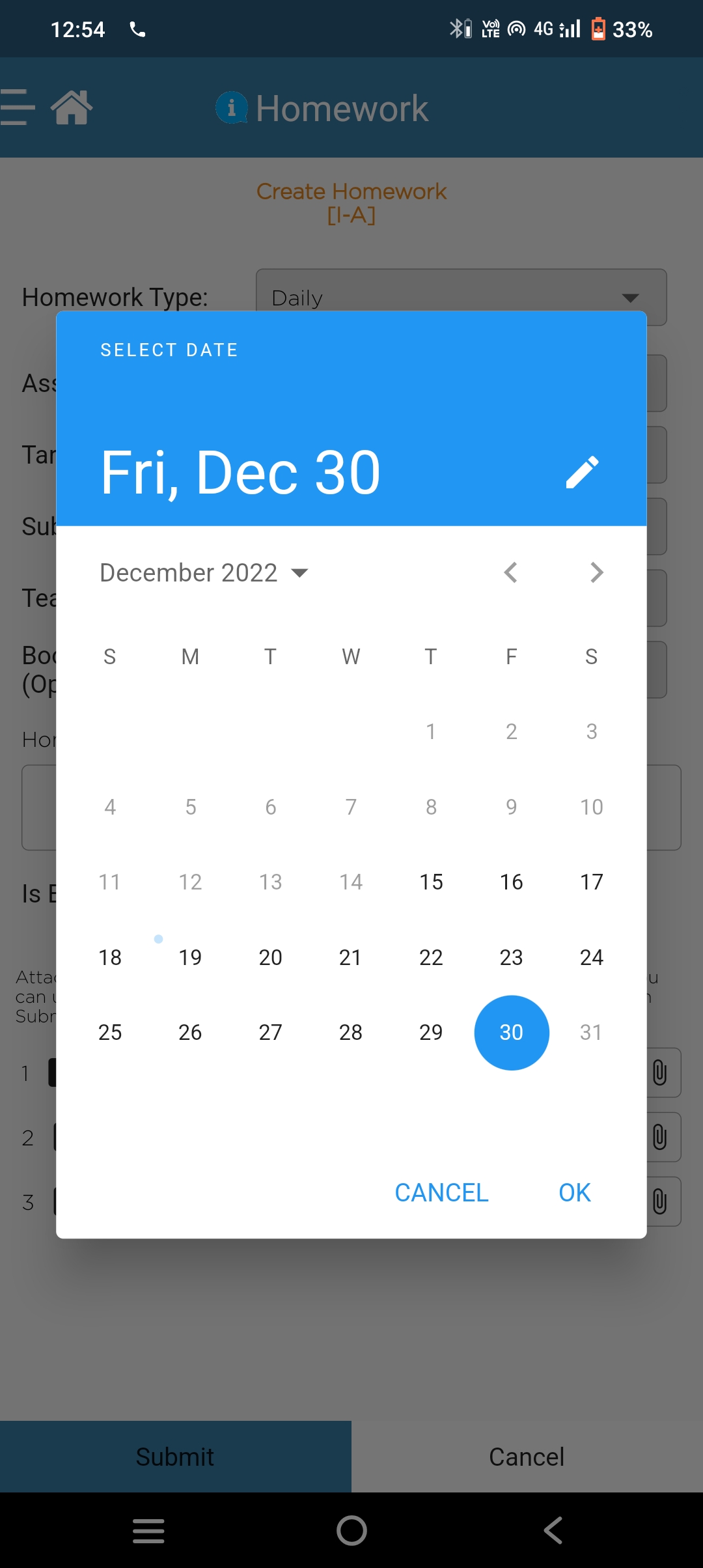The width and height of the screenshot is (703, 1568).
Task: Go to the previous month
Action: click(x=511, y=573)
